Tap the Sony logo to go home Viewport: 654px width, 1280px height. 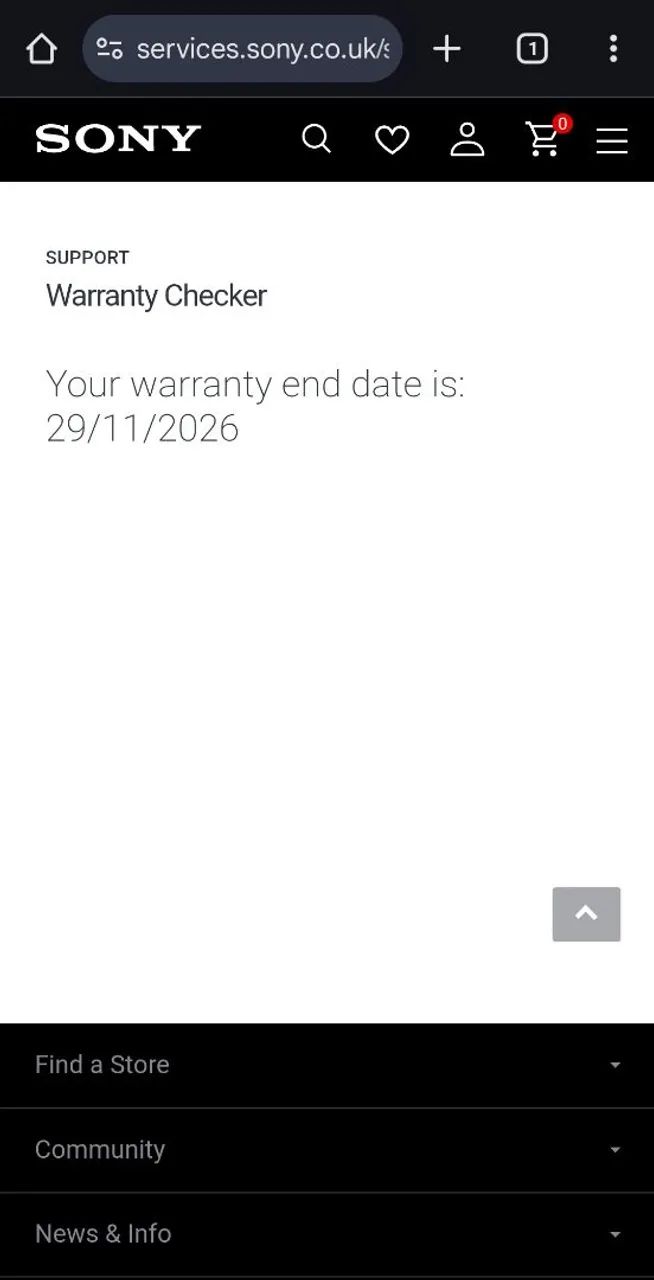[118, 139]
